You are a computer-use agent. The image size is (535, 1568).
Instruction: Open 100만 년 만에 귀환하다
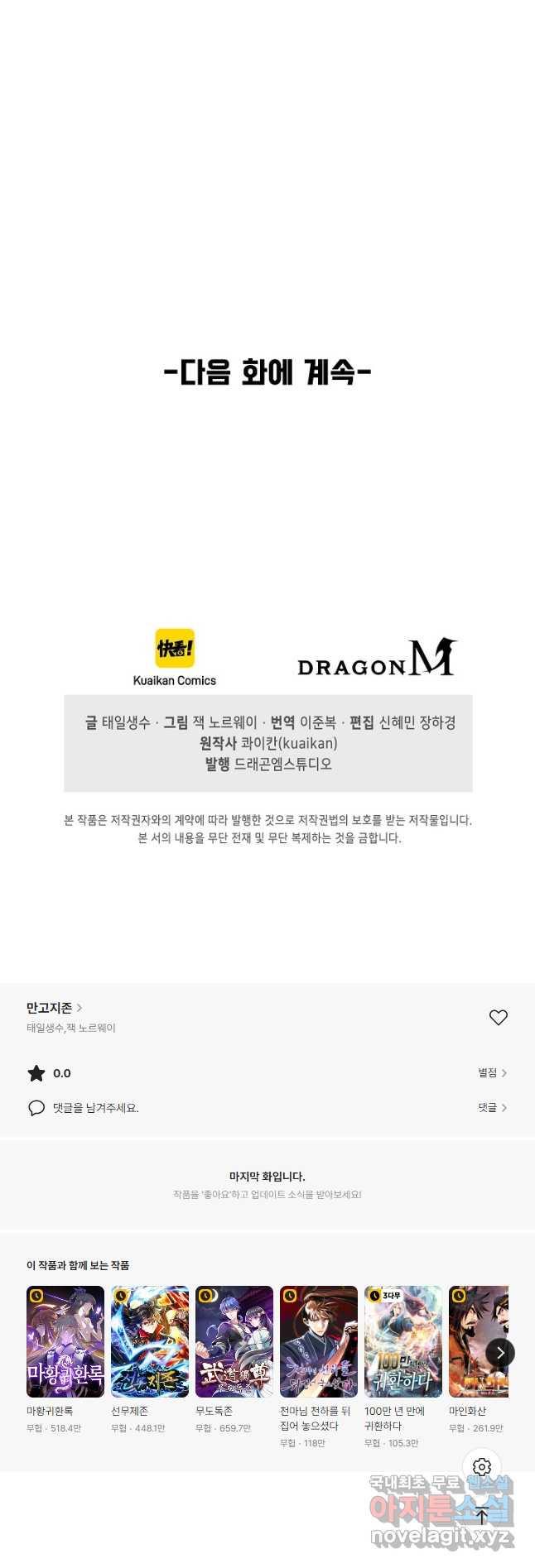tap(403, 1341)
